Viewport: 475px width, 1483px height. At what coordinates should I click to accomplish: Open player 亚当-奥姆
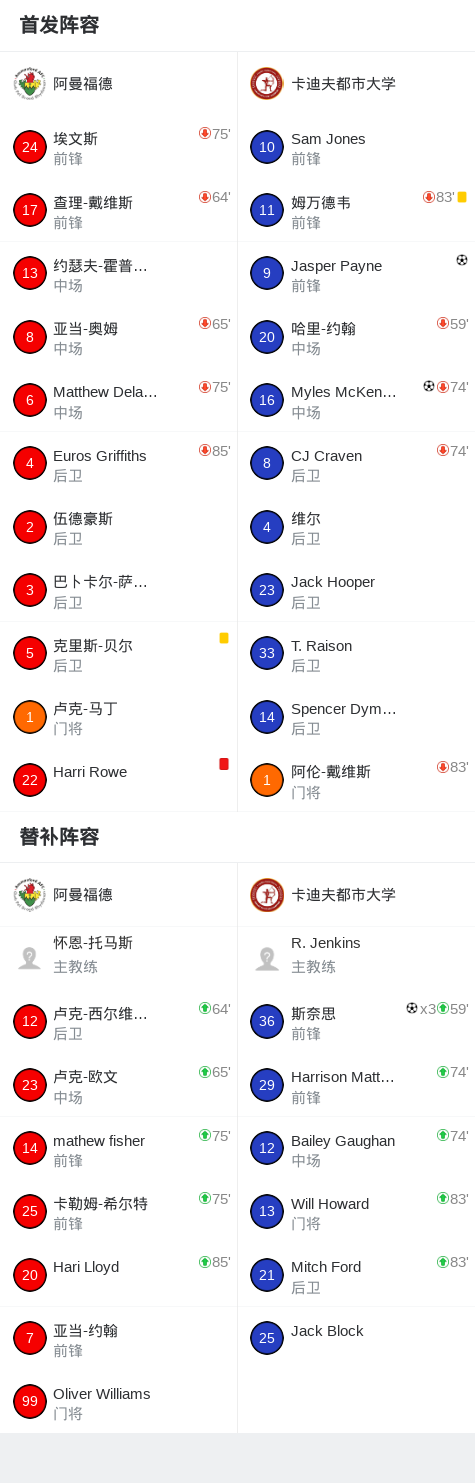pyautogui.click(x=118, y=337)
